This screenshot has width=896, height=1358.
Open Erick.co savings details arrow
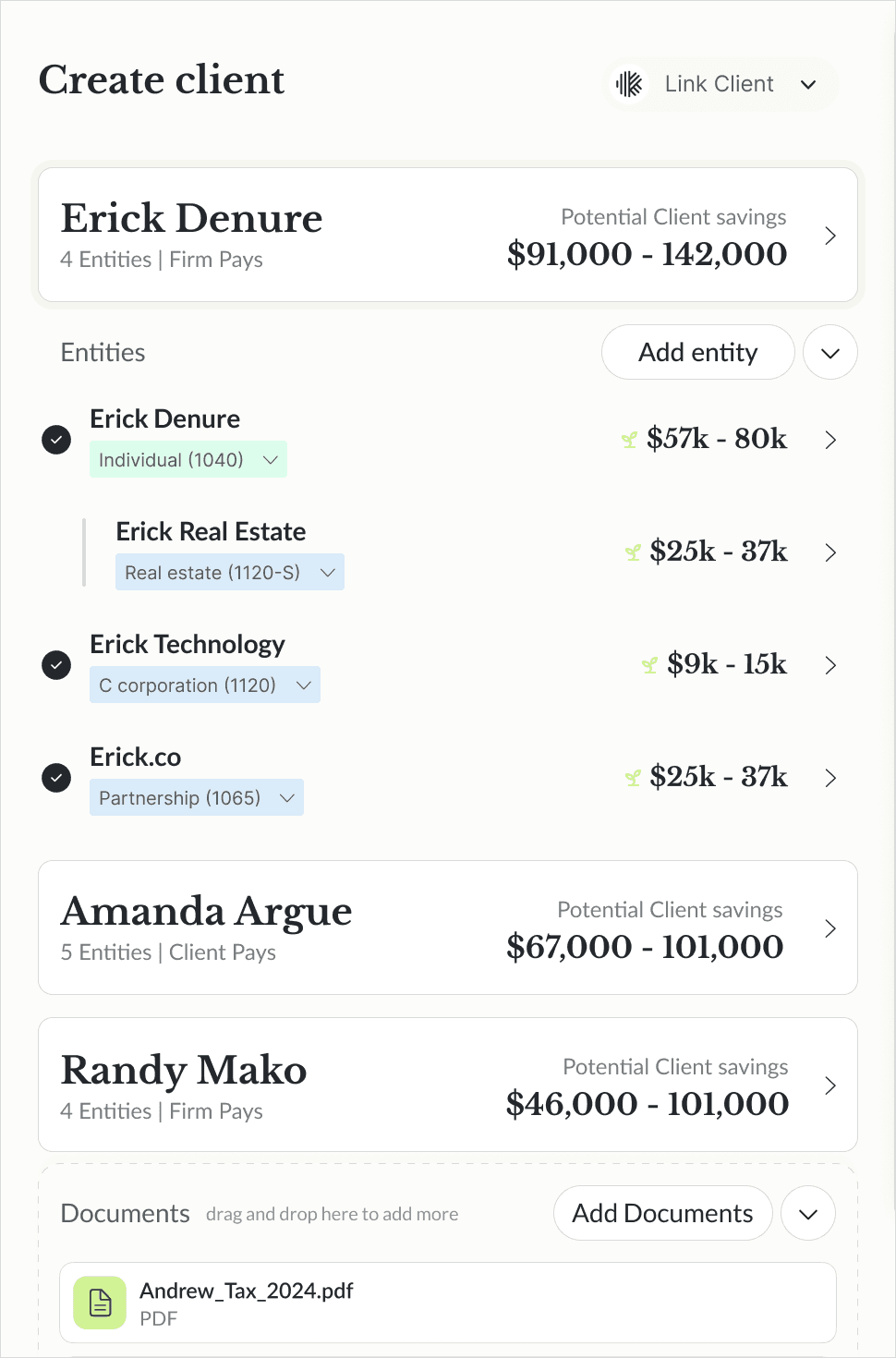click(x=830, y=778)
